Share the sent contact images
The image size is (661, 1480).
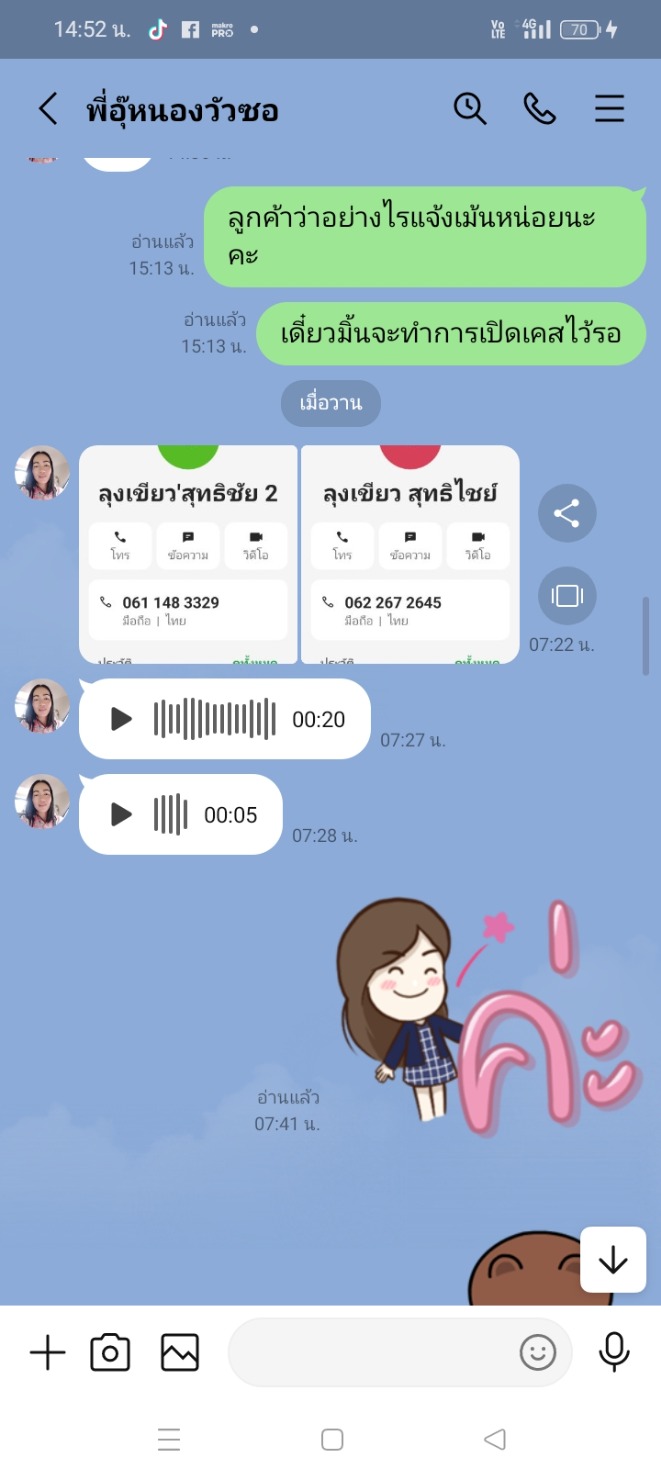pos(567,514)
